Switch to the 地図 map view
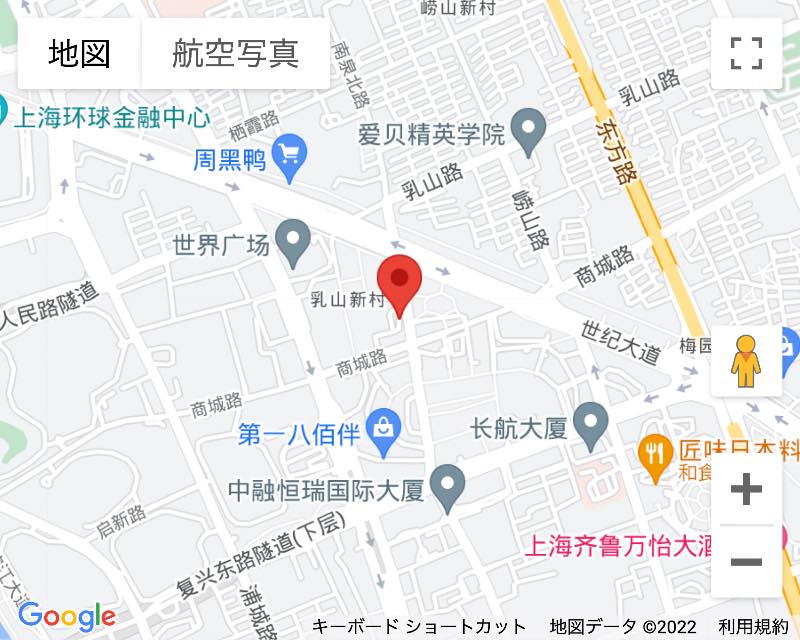The height and width of the screenshot is (640, 800). click(x=80, y=53)
